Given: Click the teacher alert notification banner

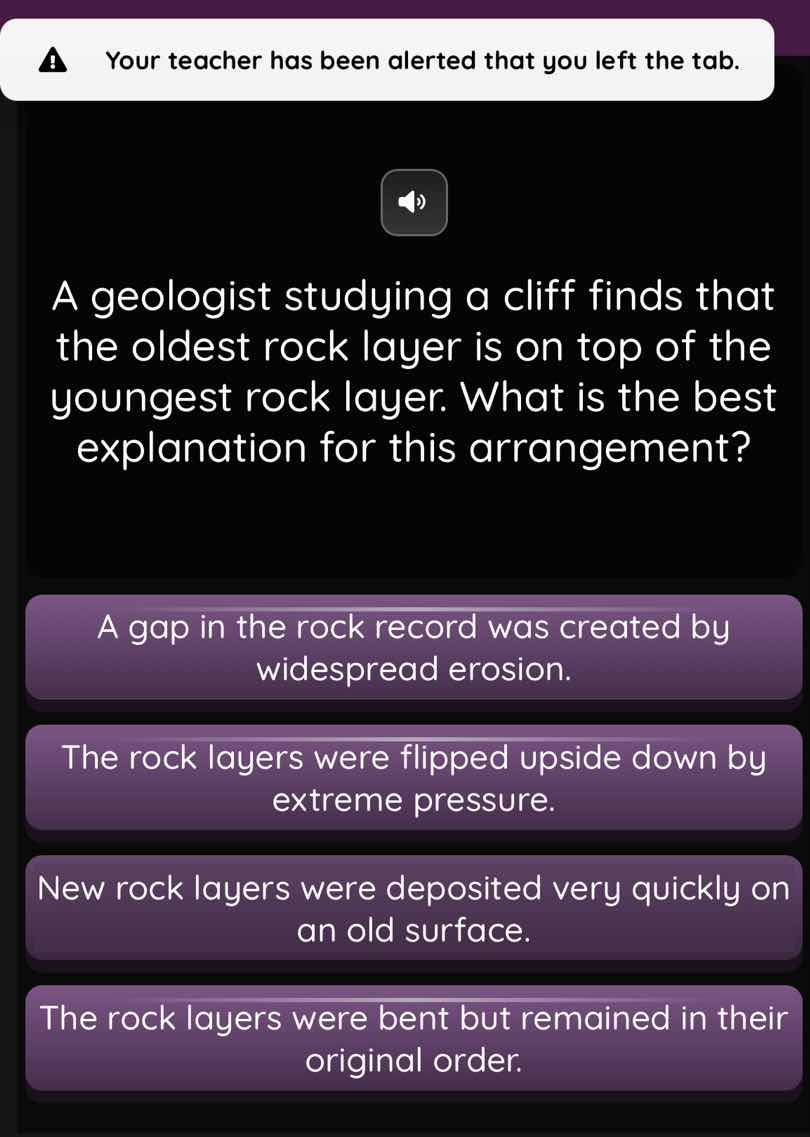Looking at the screenshot, I should coord(390,60).
